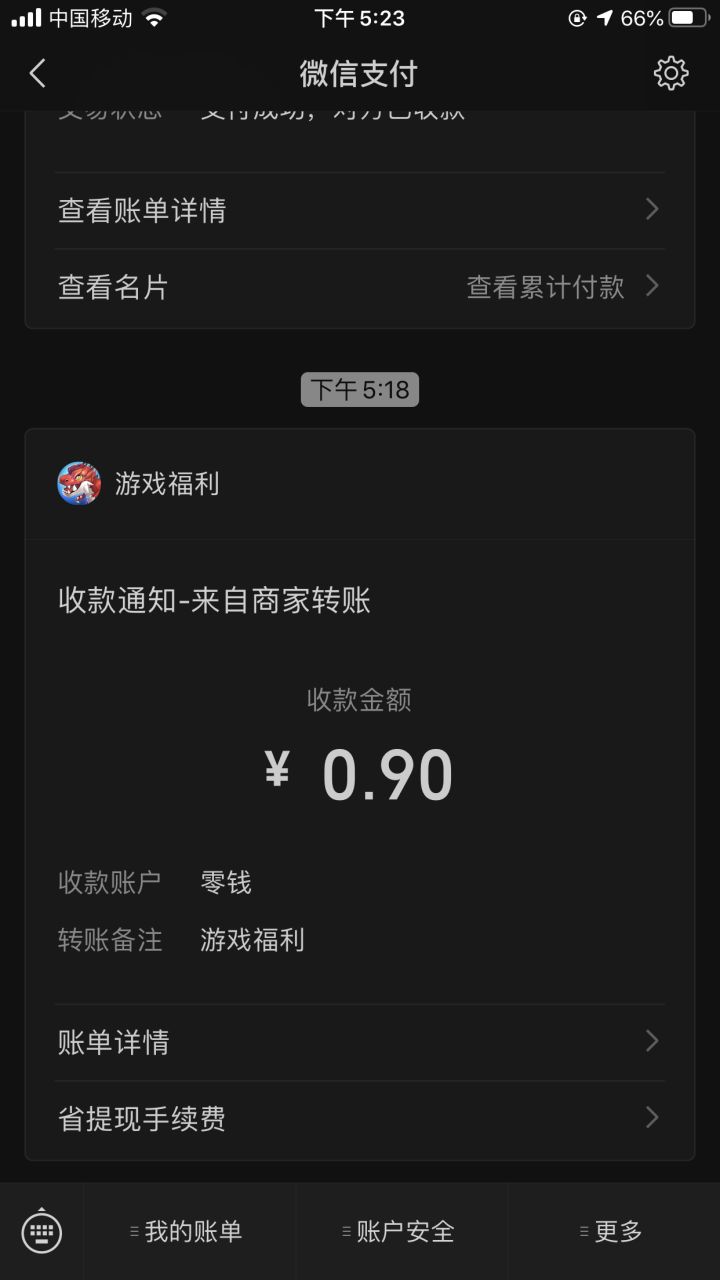Open 查看账单详情 row
The width and height of the screenshot is (720, 1280).
pyautogui.click(x=360, y=210)
